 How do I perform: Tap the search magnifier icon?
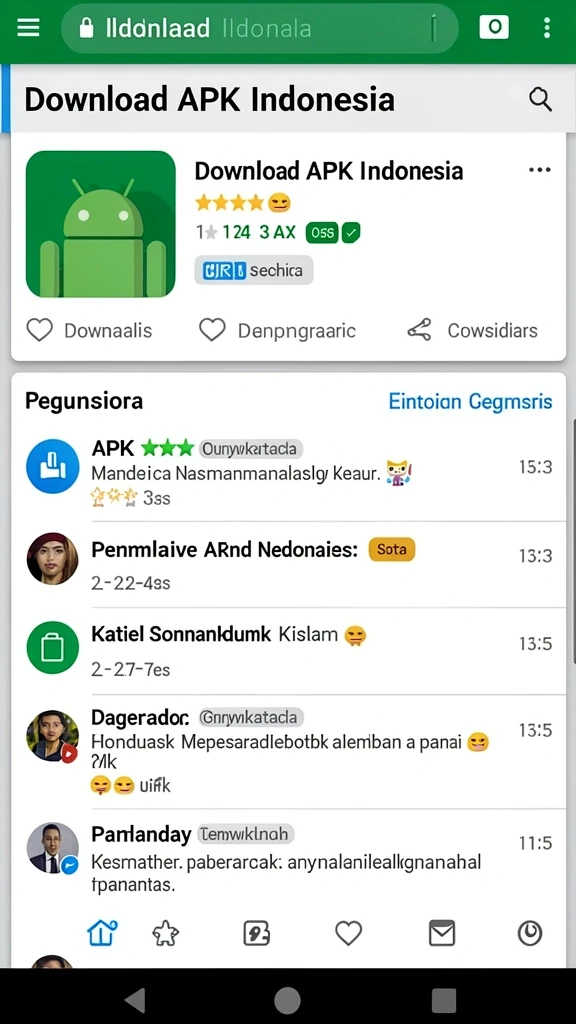pos(540,99)
